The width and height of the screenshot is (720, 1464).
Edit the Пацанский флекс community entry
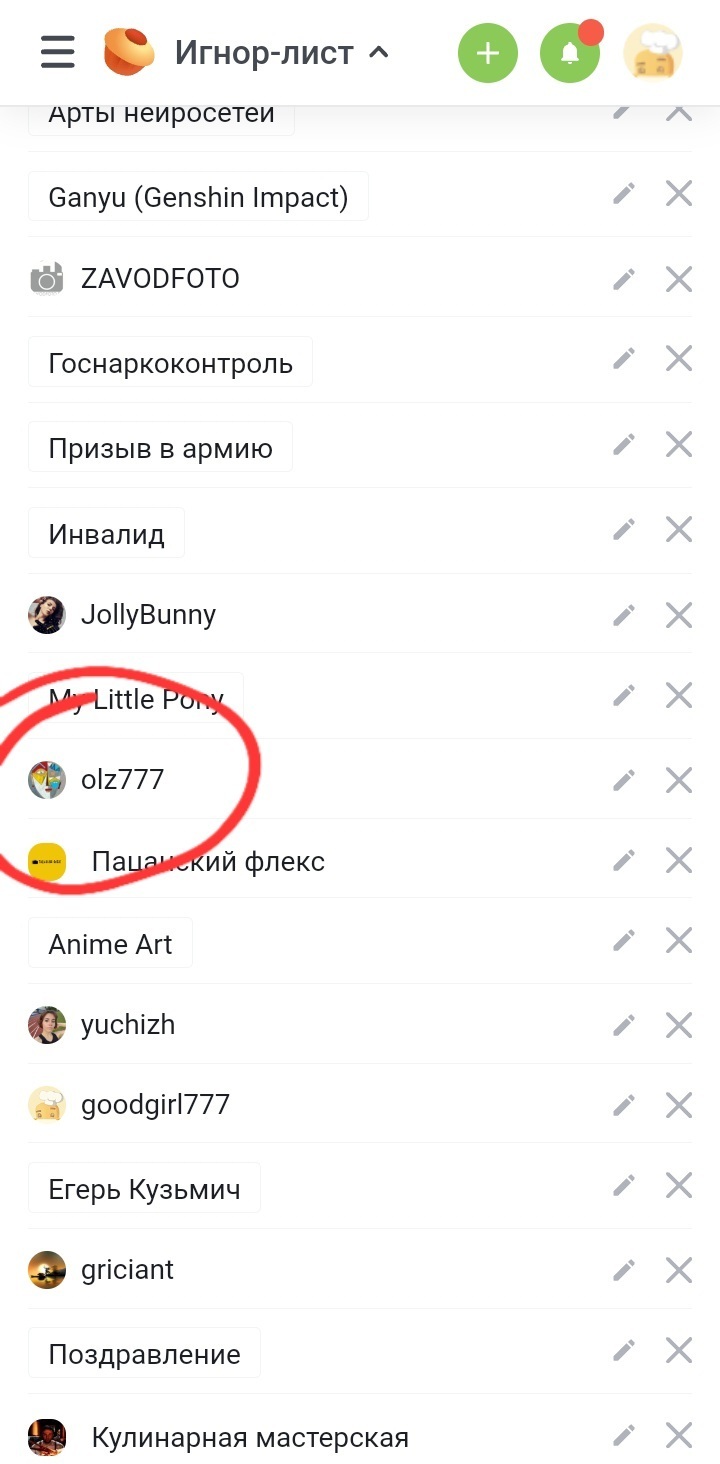624,860
